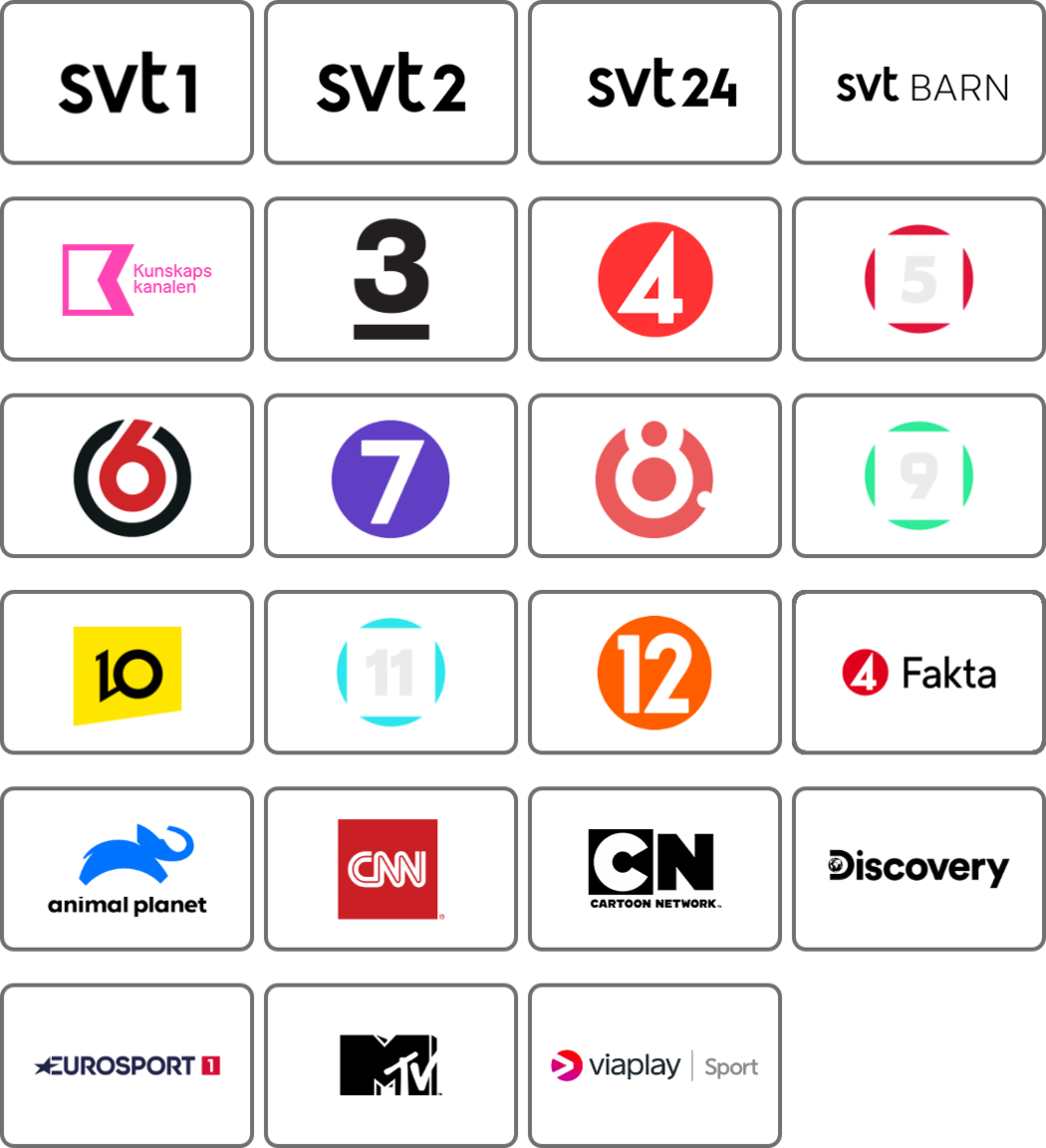Select the CNN channel tile

click(x=391, y=867)
